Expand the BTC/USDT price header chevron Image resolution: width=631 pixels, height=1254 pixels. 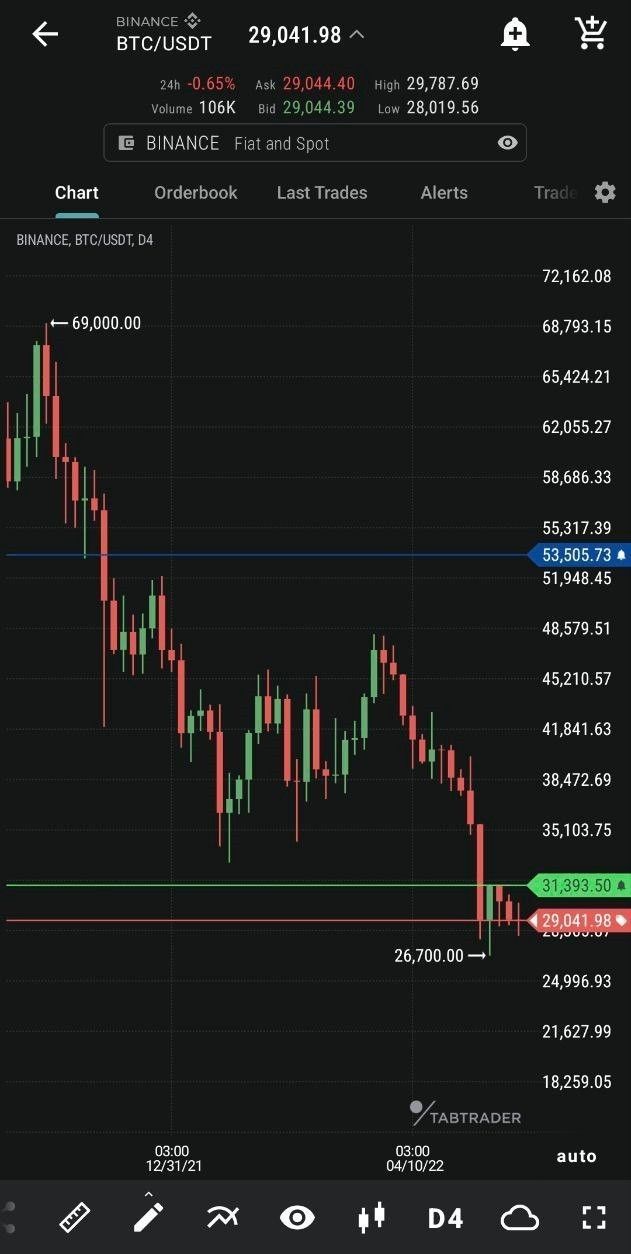click(357, 35)
